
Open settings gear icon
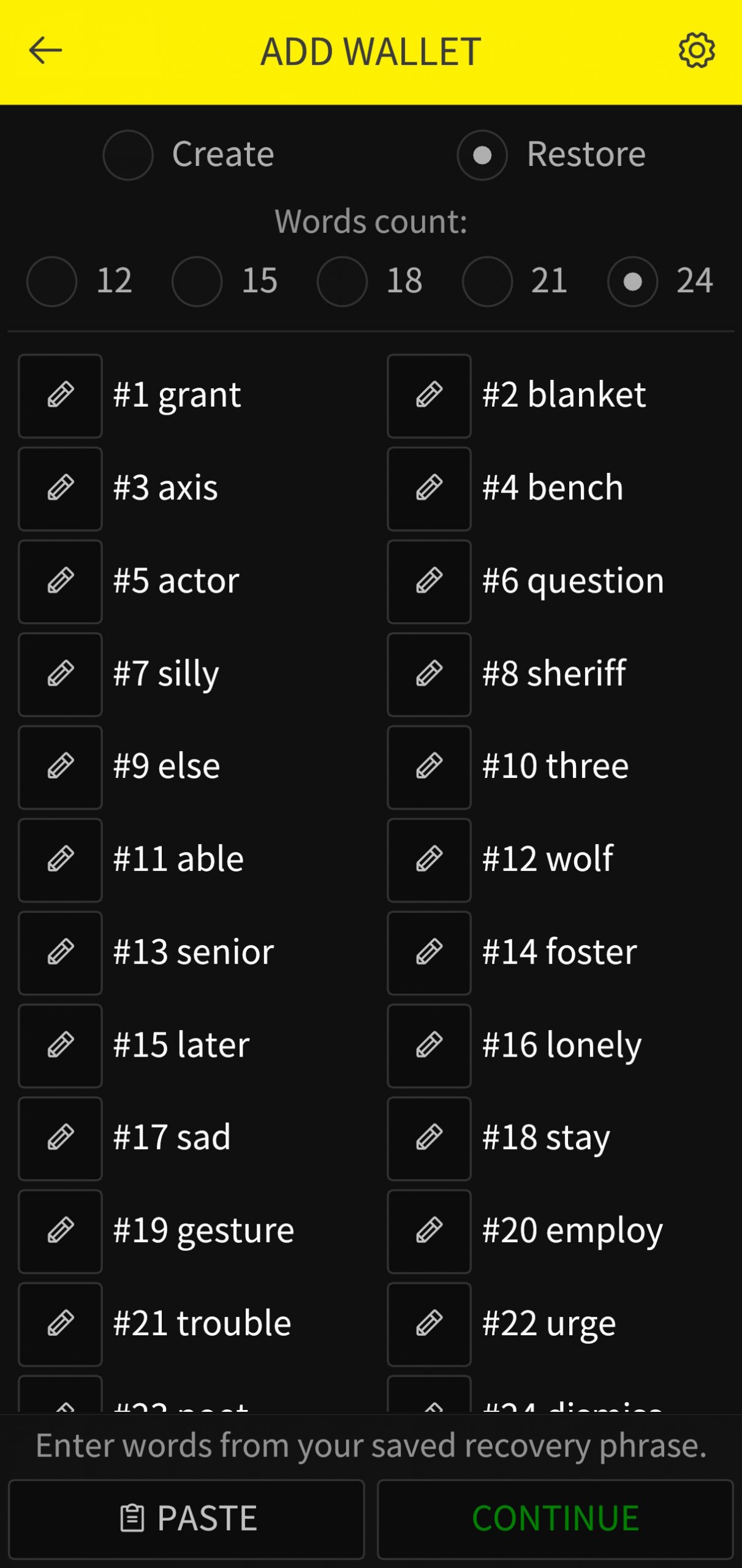pos(697,50)
